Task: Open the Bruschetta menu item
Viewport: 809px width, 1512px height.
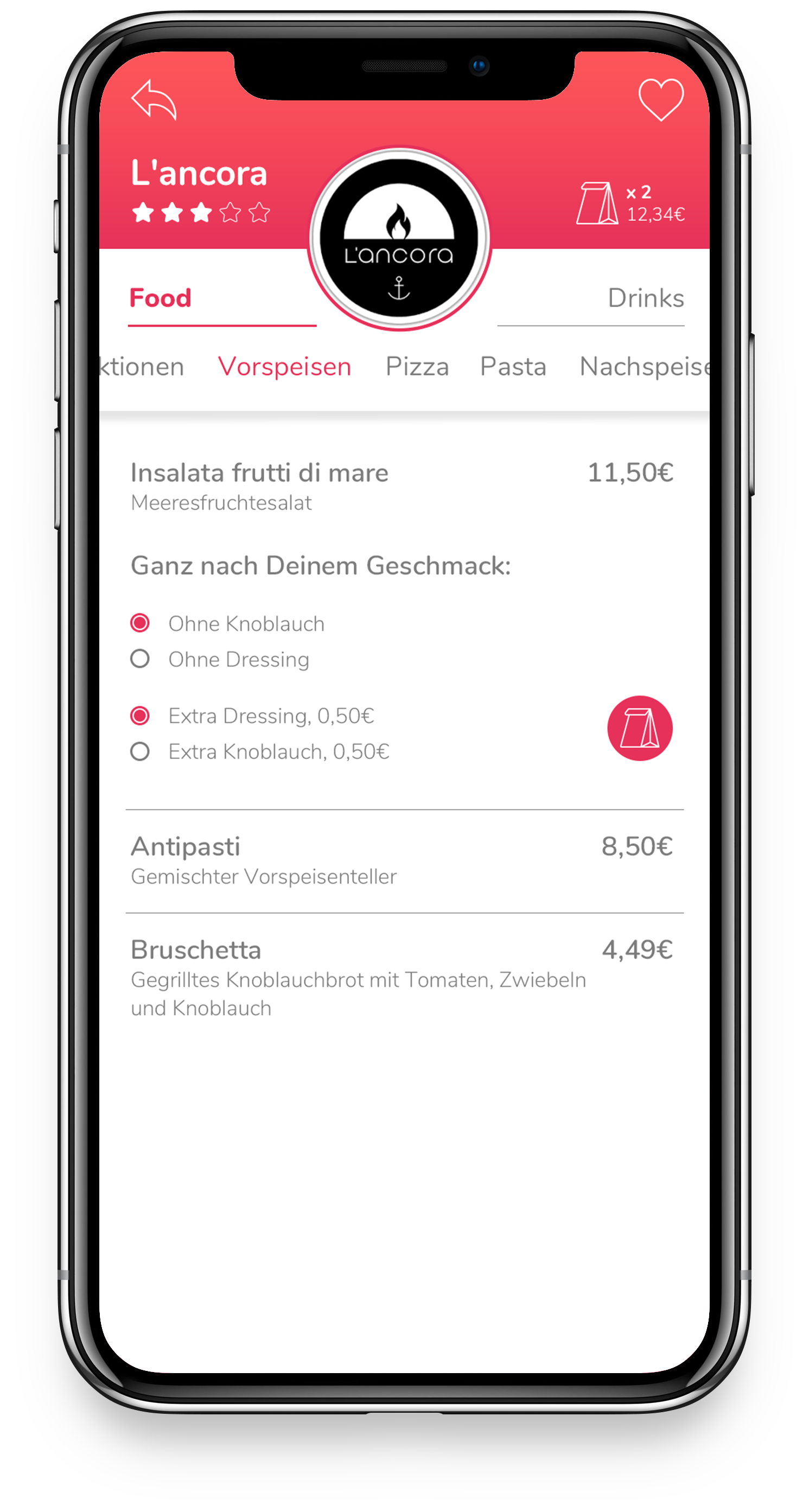Action: click(196, 950)
